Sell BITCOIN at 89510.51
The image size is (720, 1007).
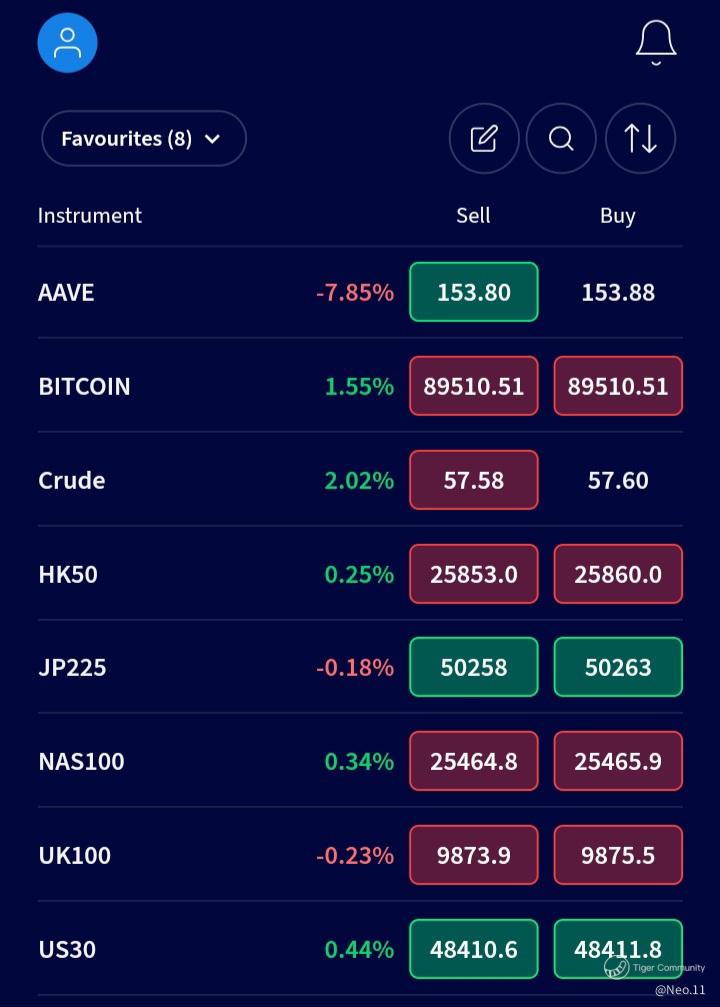coord(473,386)
